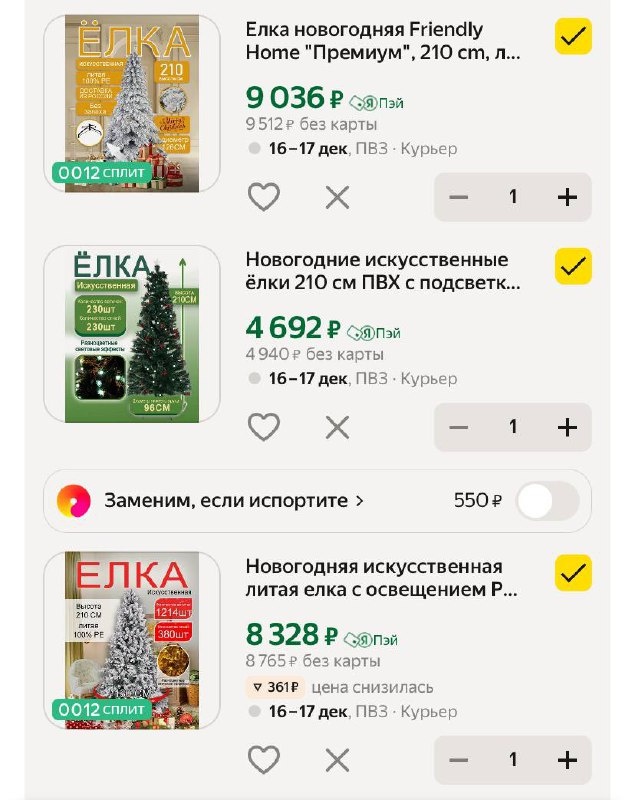Open details for "Заменим, если испортите"
This screenshot has width=635, height=800.
coord(234,501)
